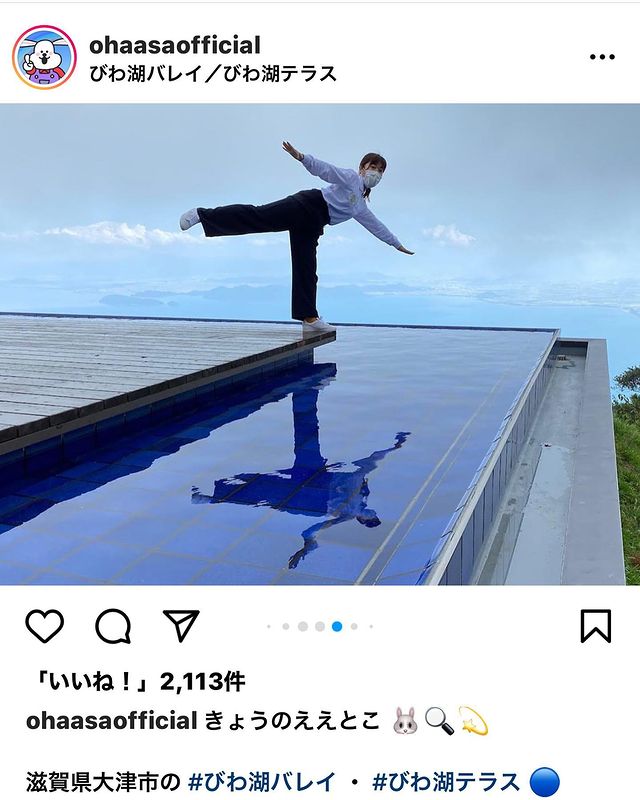Open the ohaasaofficial name in the caption

111,720
